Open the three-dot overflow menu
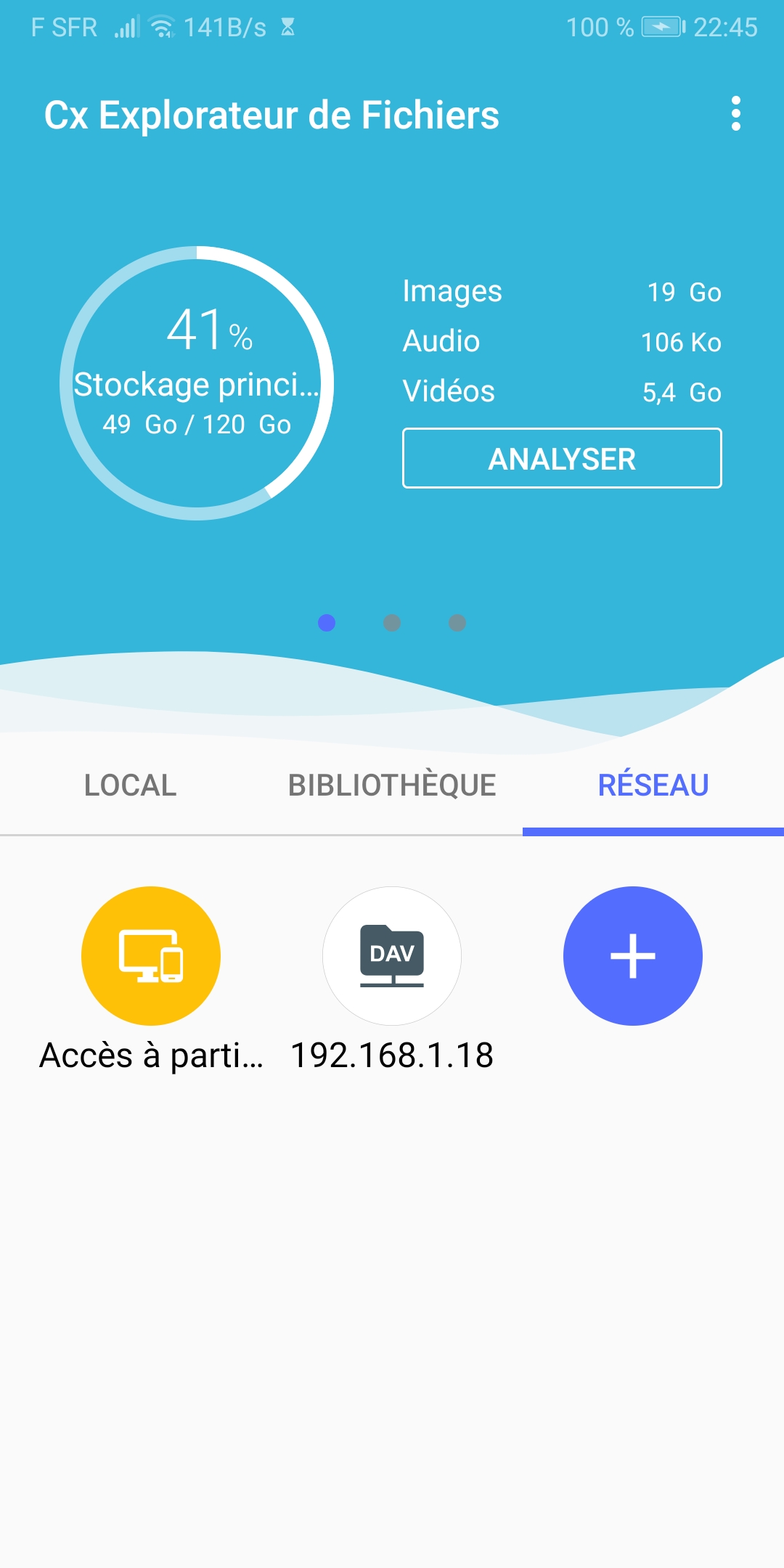784x1568 pixels. (736, 114)
